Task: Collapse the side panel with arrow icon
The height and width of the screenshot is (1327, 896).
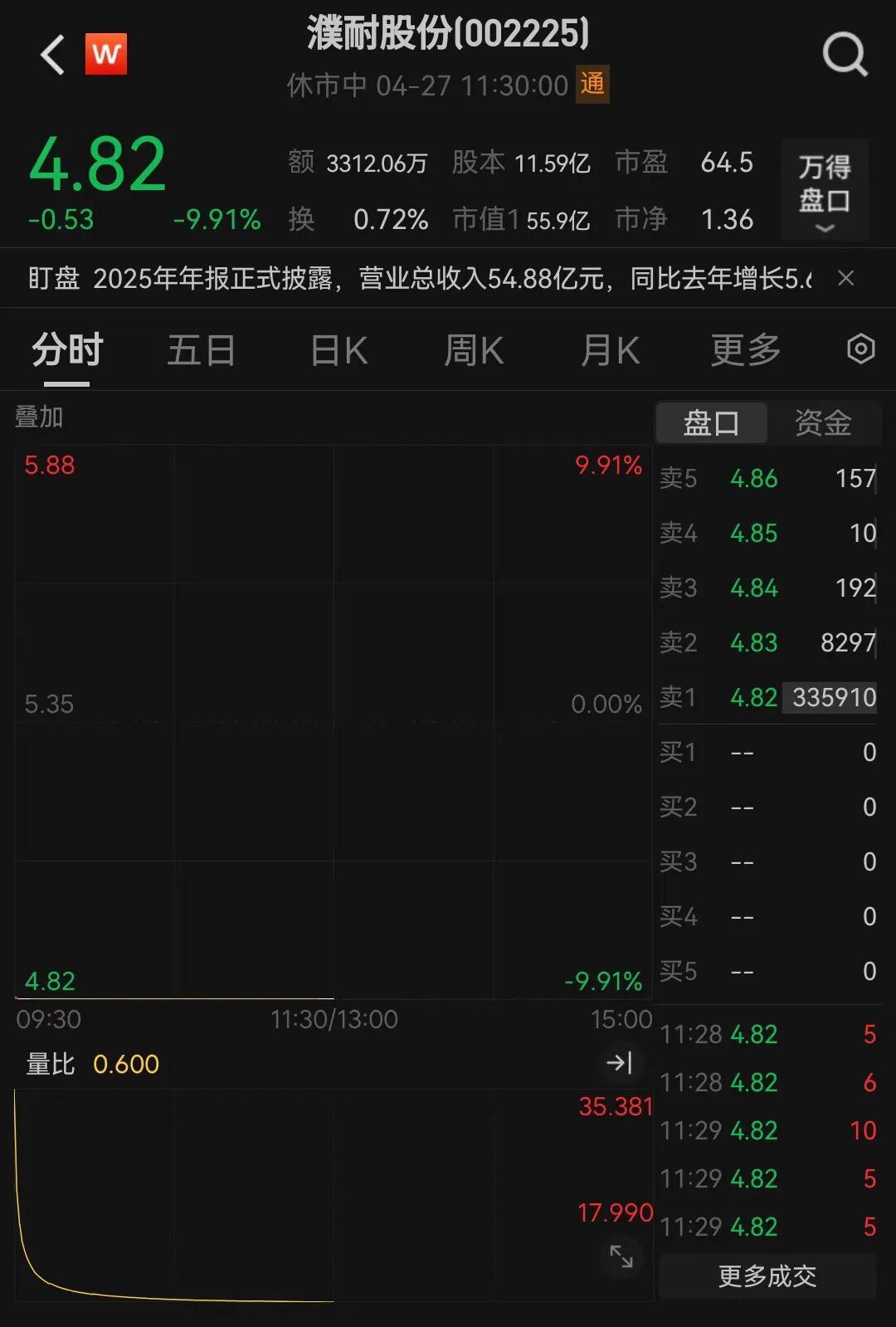Action: click(x=620, y=1063)
